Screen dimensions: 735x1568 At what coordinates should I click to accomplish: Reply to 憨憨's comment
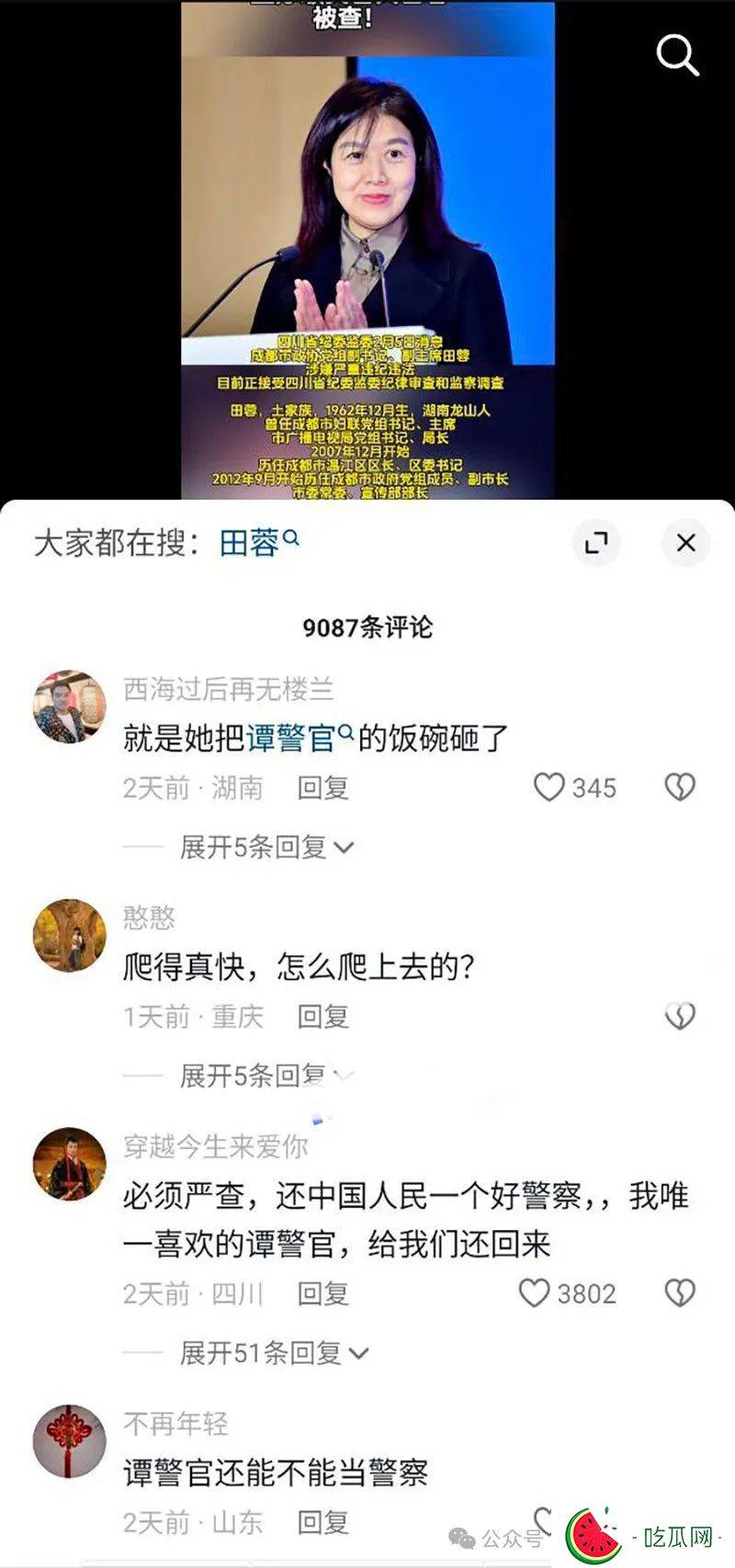point(322,1016)
